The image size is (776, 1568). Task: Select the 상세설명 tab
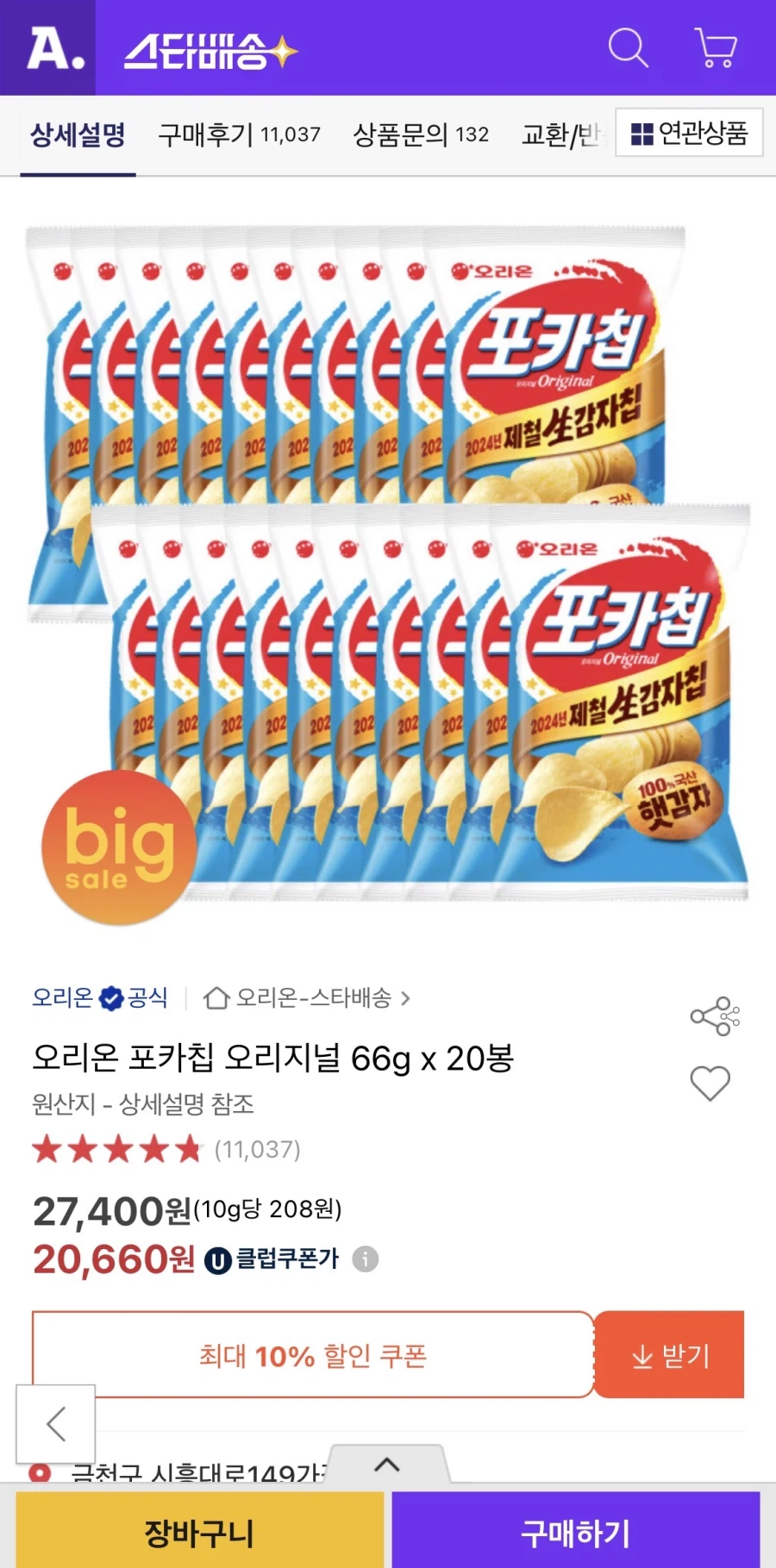78,134
